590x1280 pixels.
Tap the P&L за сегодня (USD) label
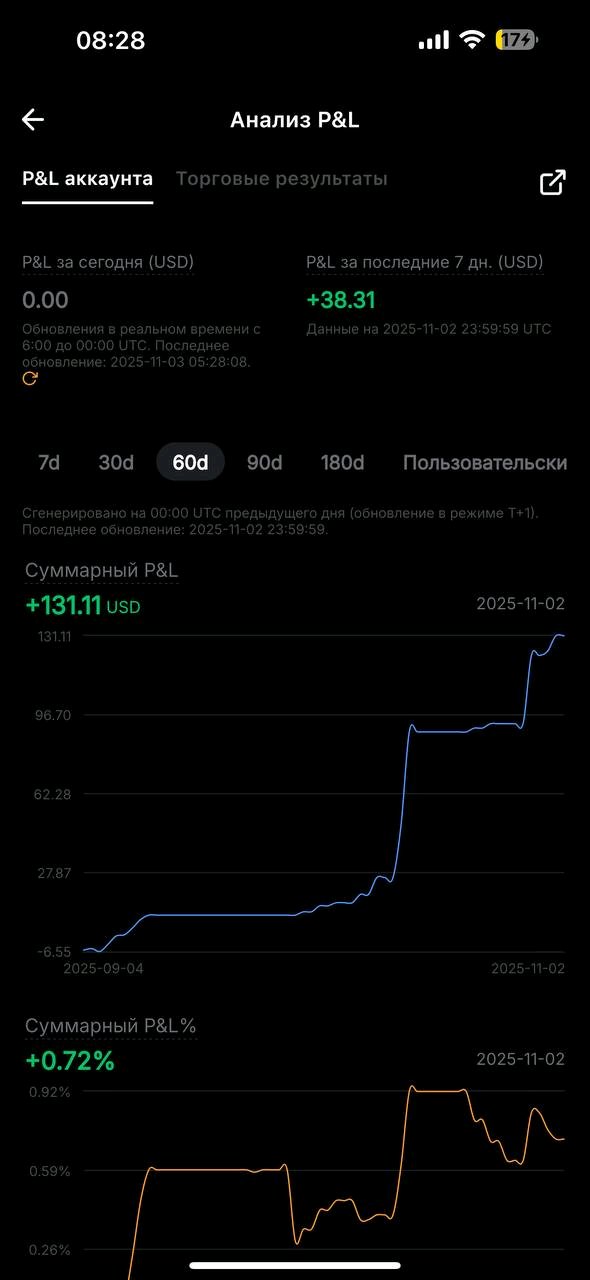click(x=108, y=262)
